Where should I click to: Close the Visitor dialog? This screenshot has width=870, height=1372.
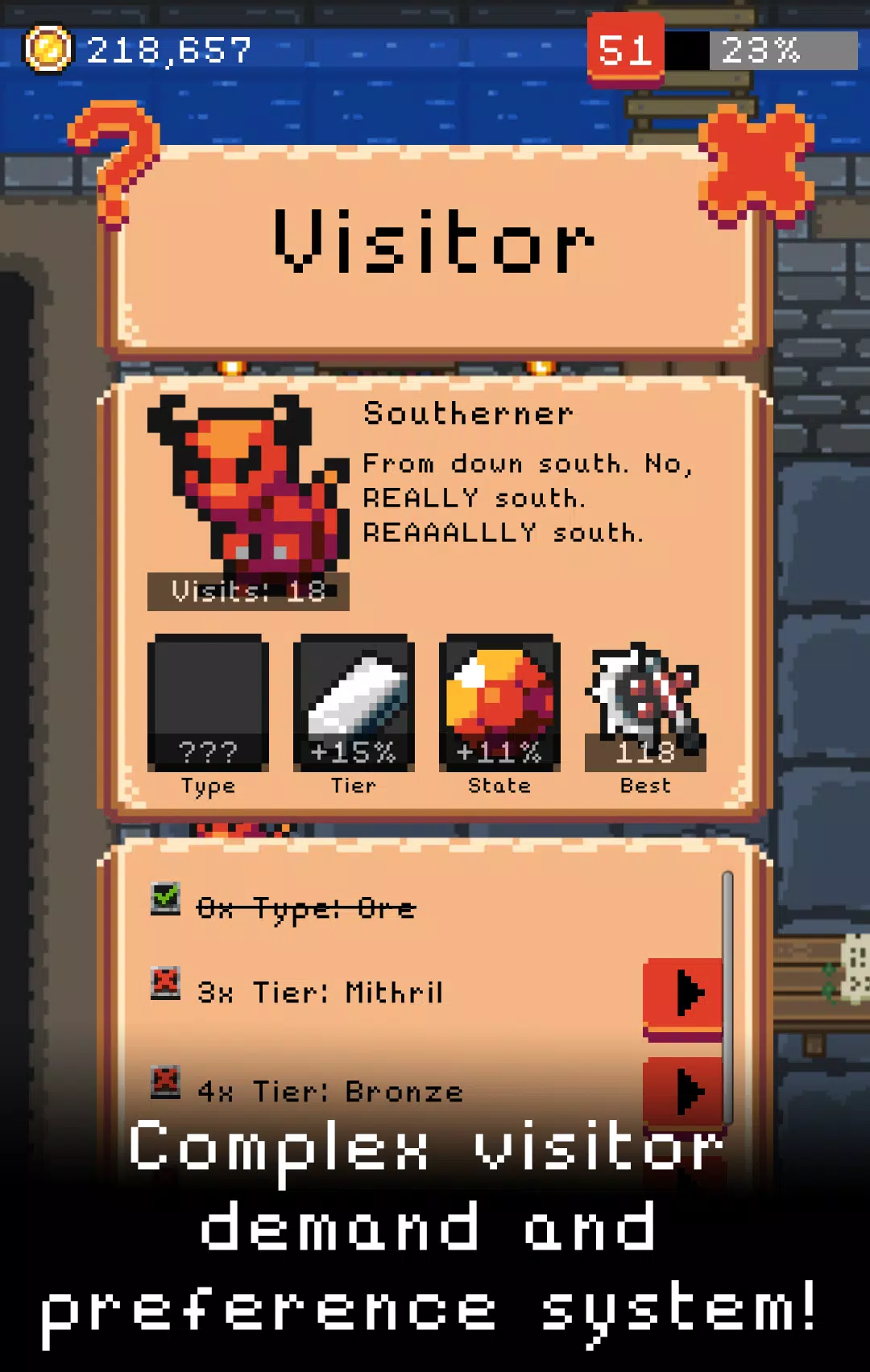click(756, 165)
